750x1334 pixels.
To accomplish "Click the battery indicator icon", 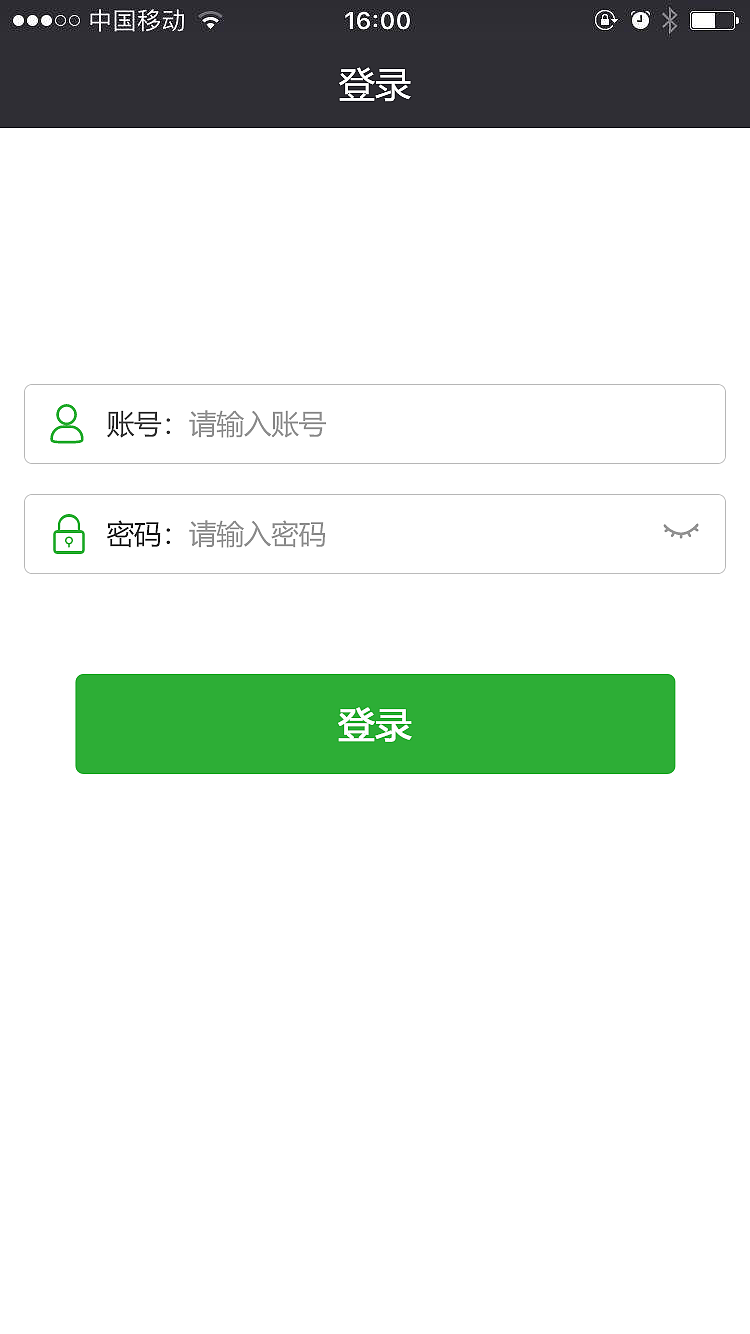I will tap(713, 19).
